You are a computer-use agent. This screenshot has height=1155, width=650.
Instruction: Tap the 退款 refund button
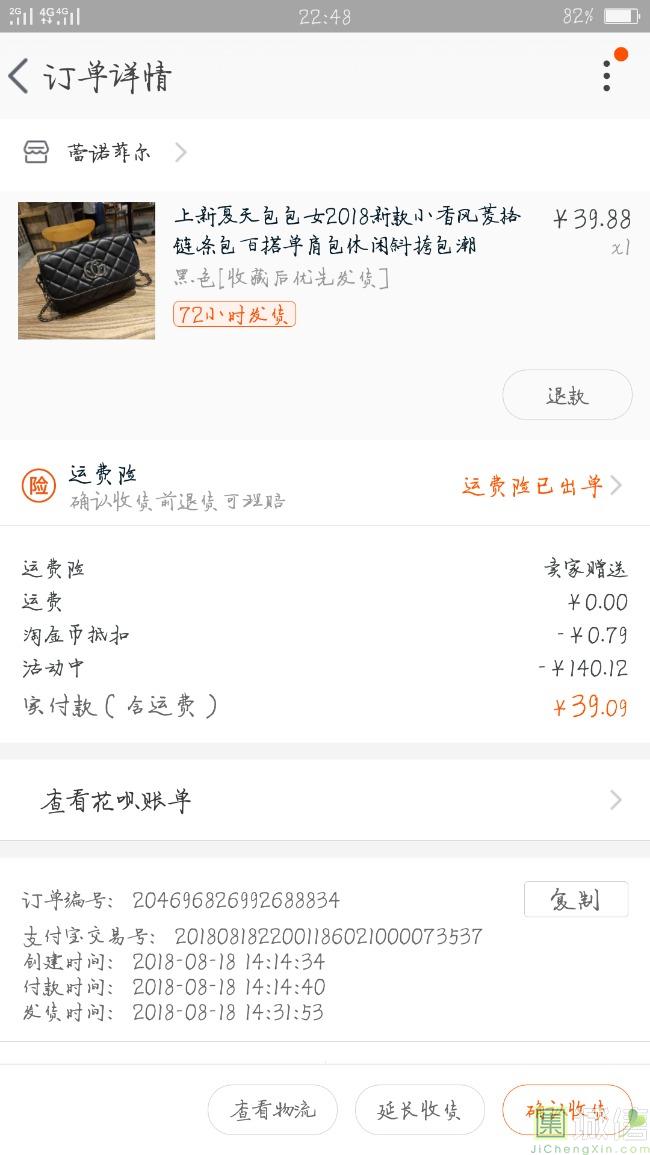tap(567, 395)
